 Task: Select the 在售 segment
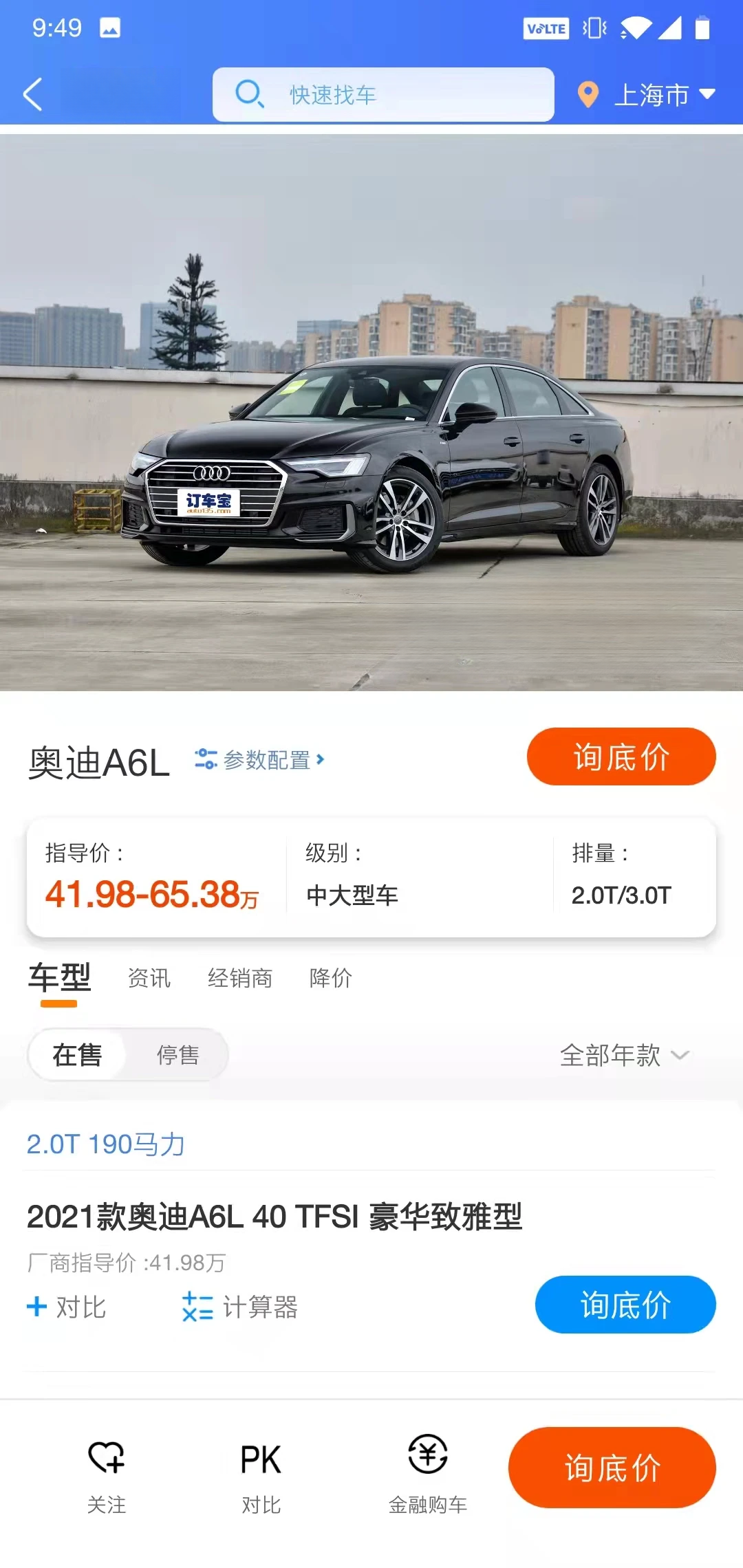click(77, 1054)
